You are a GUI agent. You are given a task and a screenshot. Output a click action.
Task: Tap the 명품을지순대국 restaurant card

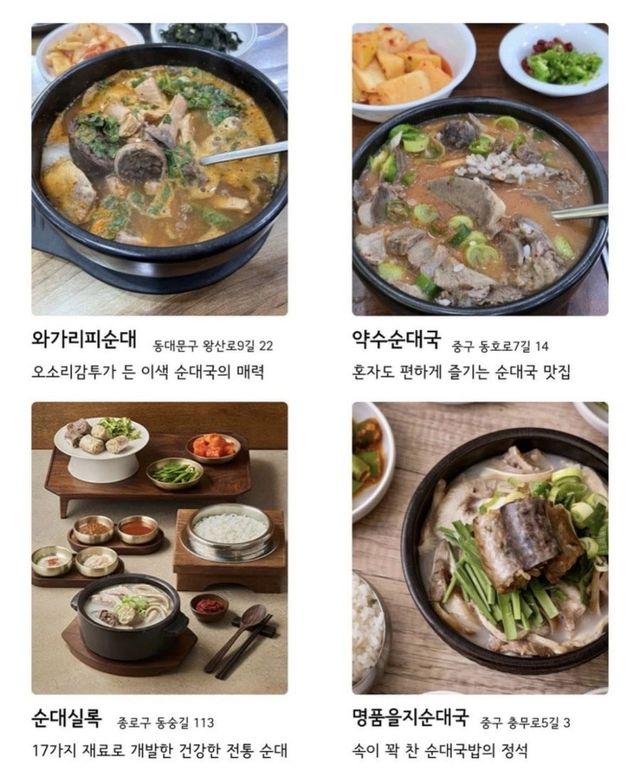pyautogui.click(x=480, y=548)
